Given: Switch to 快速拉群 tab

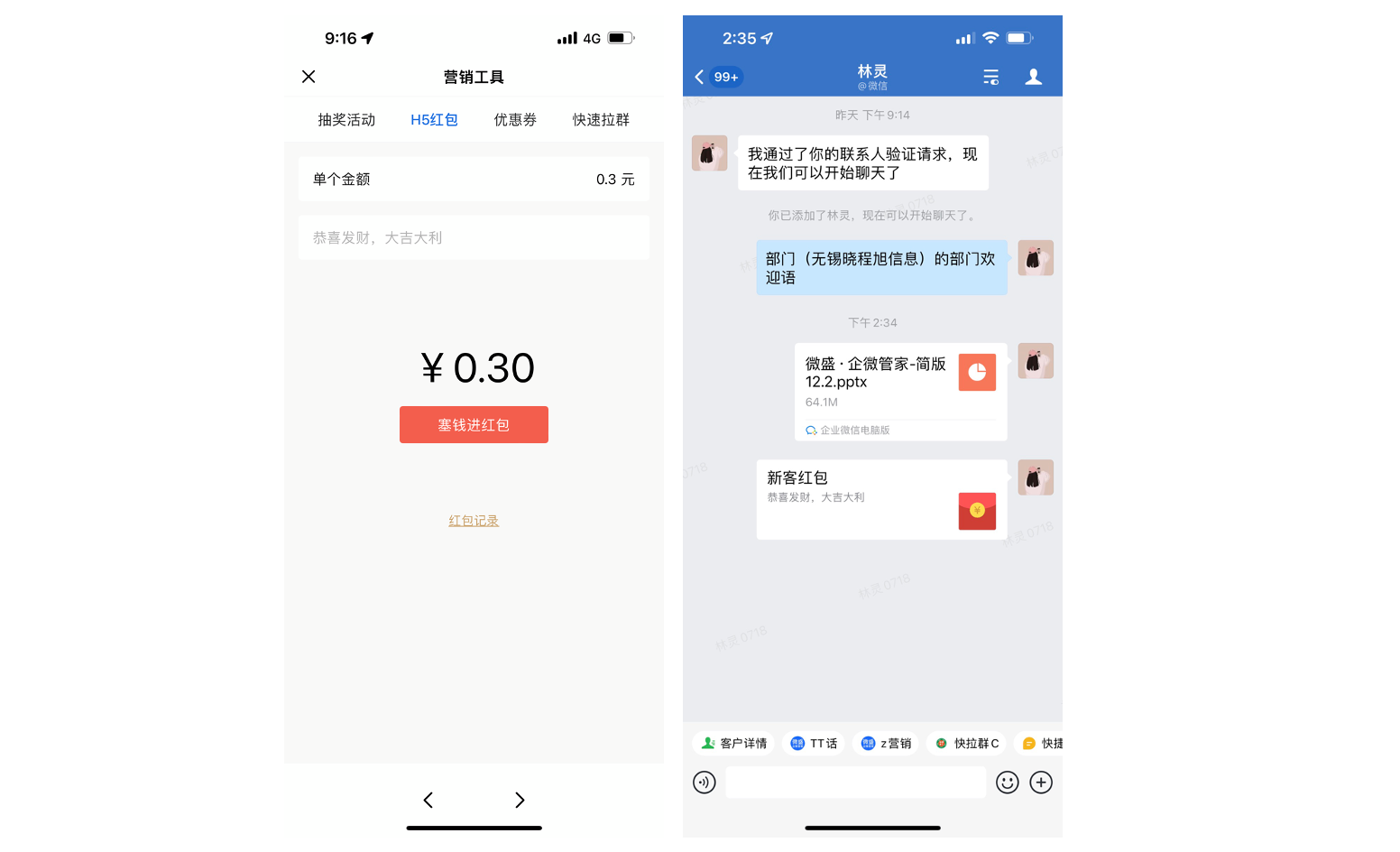Looking at the screenshot, I should point(601,120).
